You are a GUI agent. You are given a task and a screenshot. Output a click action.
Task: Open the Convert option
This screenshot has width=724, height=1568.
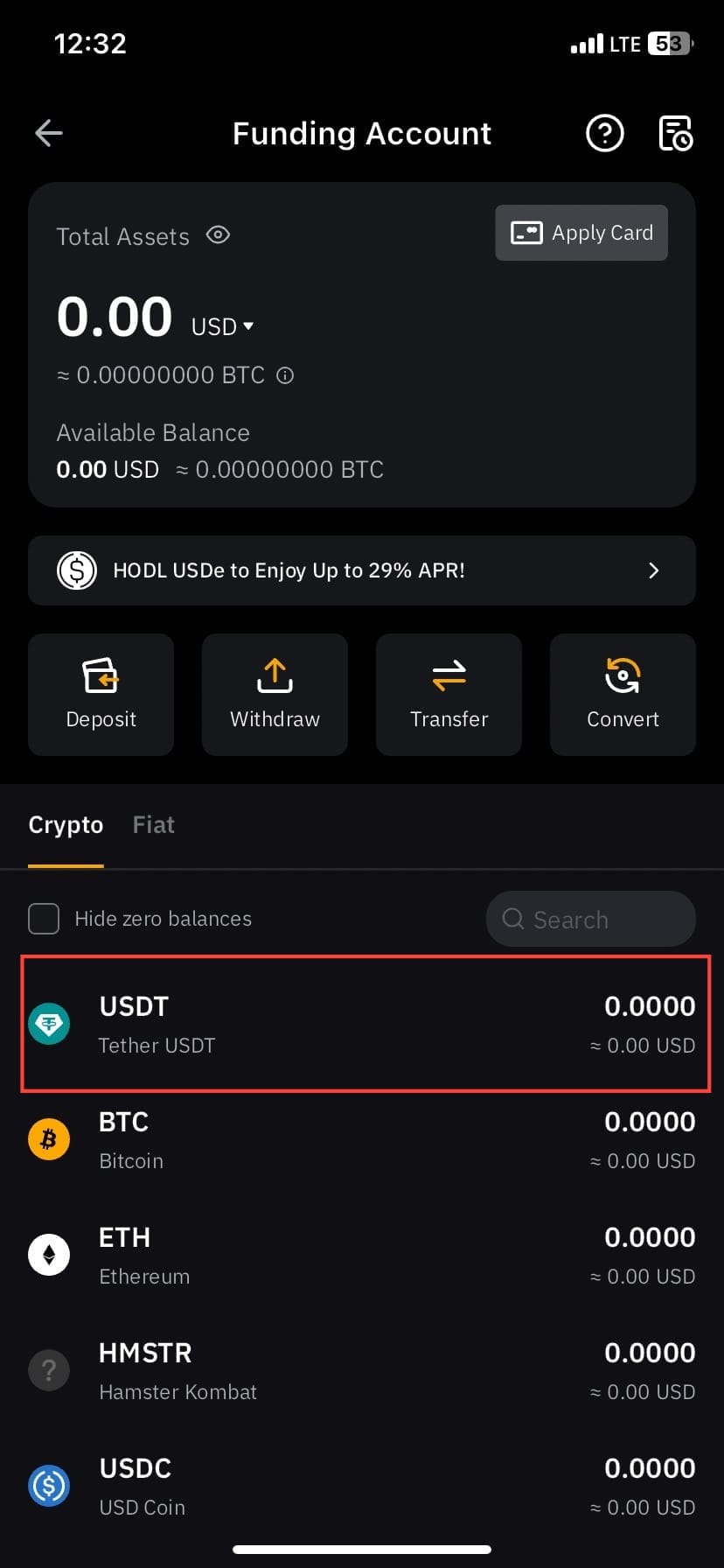[623, 694]
